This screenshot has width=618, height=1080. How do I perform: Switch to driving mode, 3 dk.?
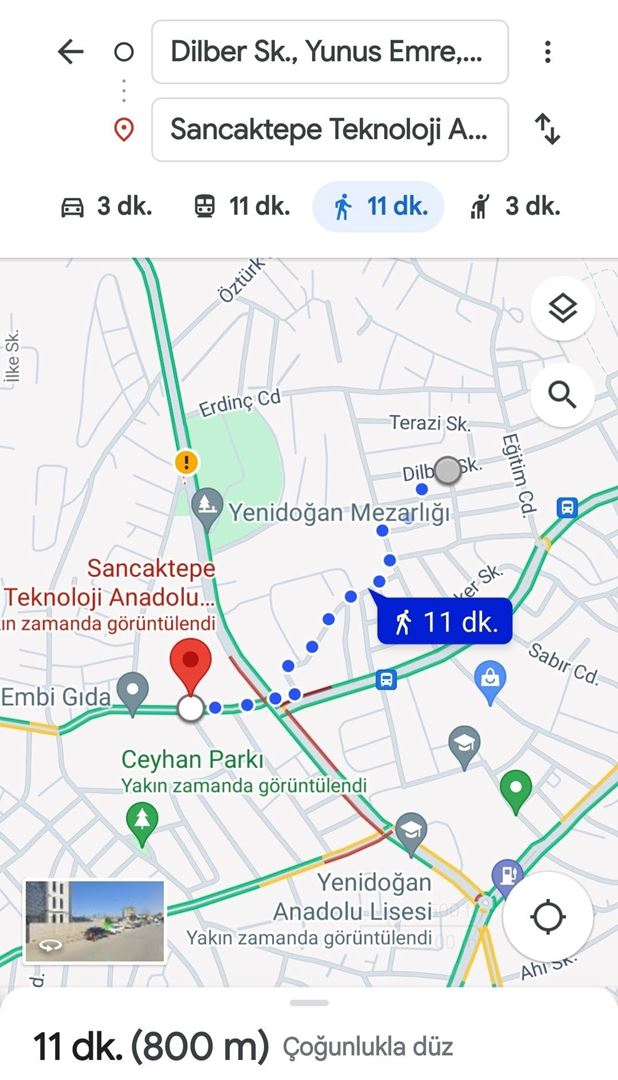[106, 206]
